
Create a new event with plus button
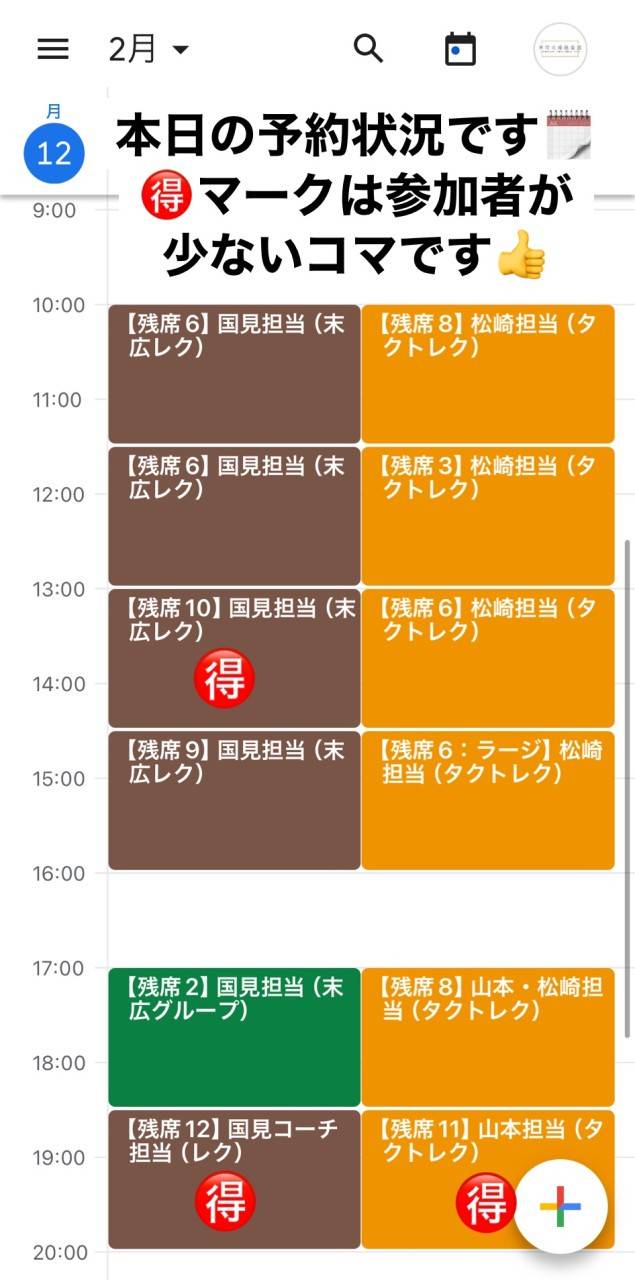tap(560, 1206)
